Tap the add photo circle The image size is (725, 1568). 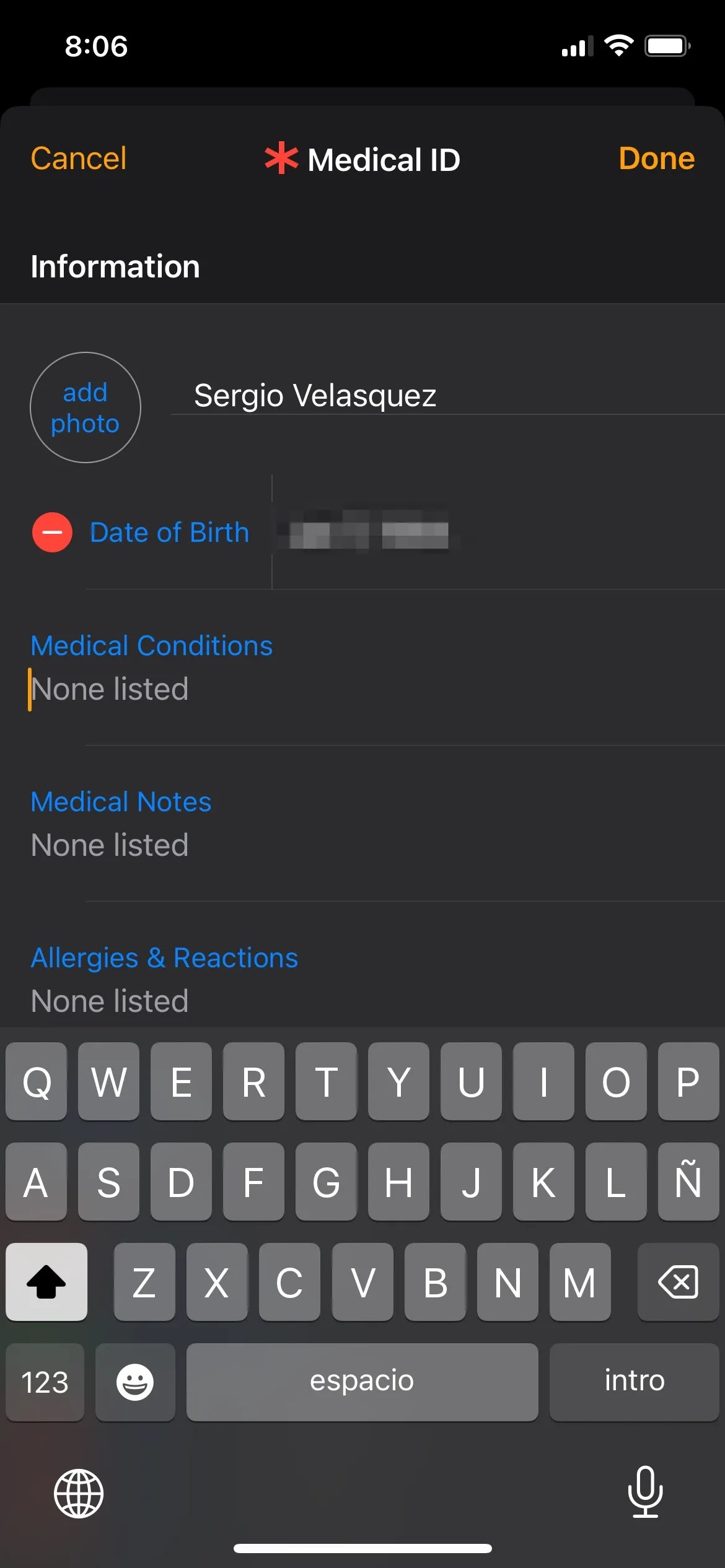pos(86,407)
